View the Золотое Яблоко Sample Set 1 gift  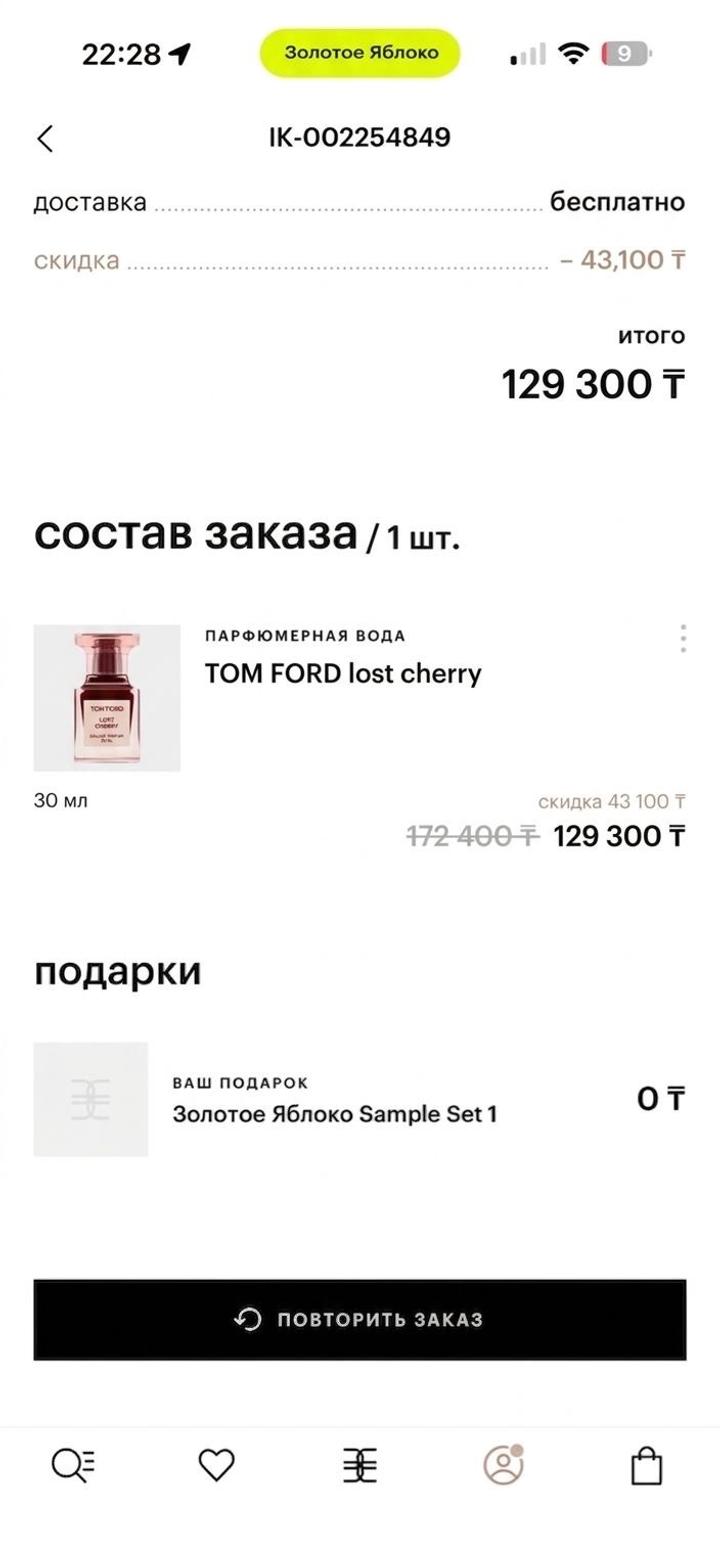point(334,1113)
